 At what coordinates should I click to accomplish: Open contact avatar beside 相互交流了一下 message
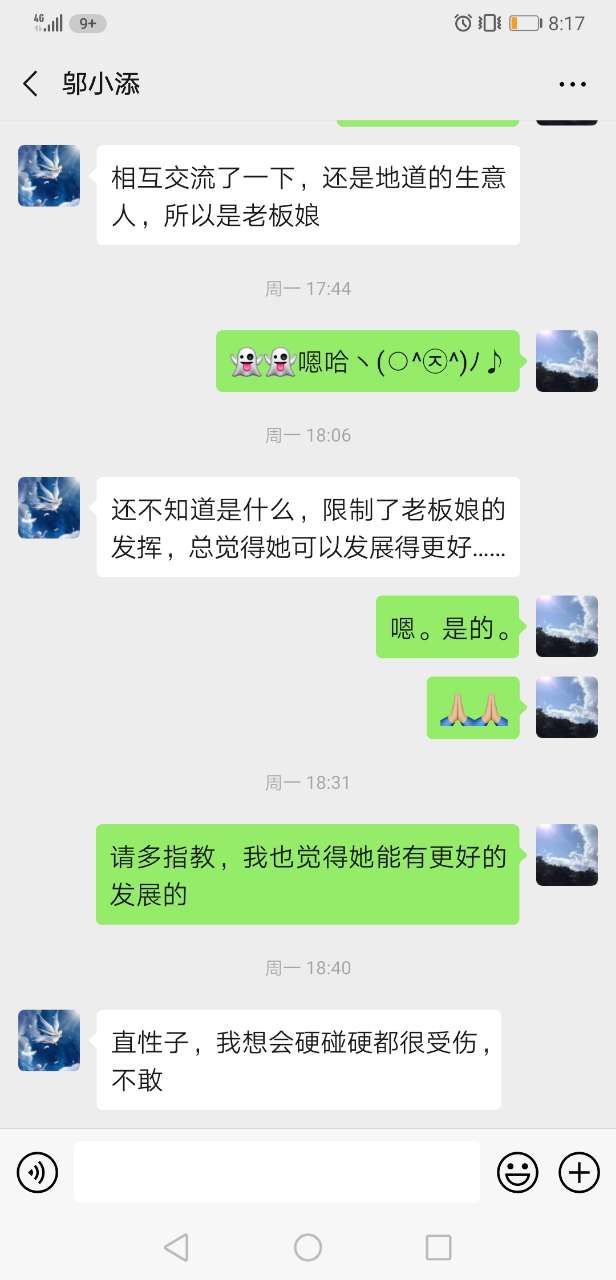(49, 176)
